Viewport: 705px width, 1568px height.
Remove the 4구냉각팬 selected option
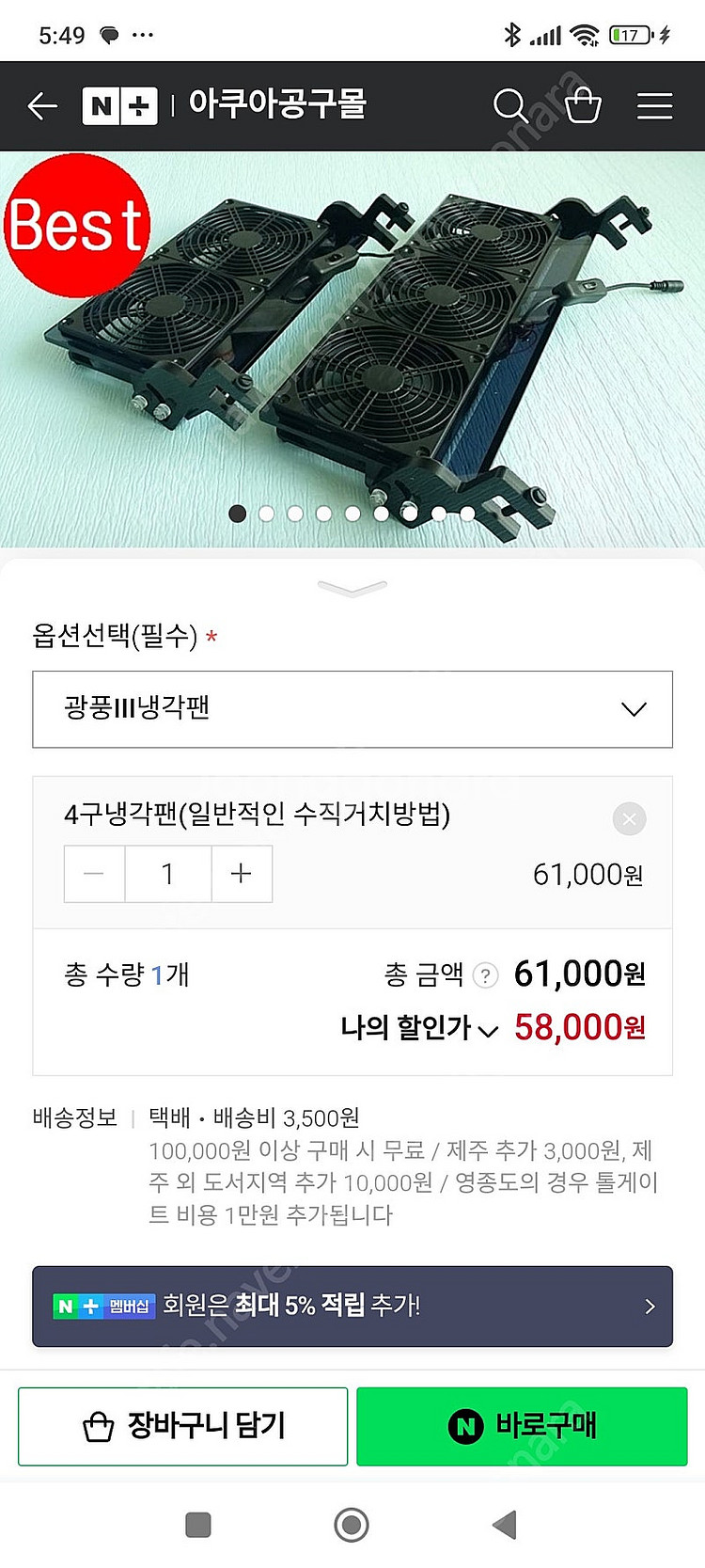(629, 819)
